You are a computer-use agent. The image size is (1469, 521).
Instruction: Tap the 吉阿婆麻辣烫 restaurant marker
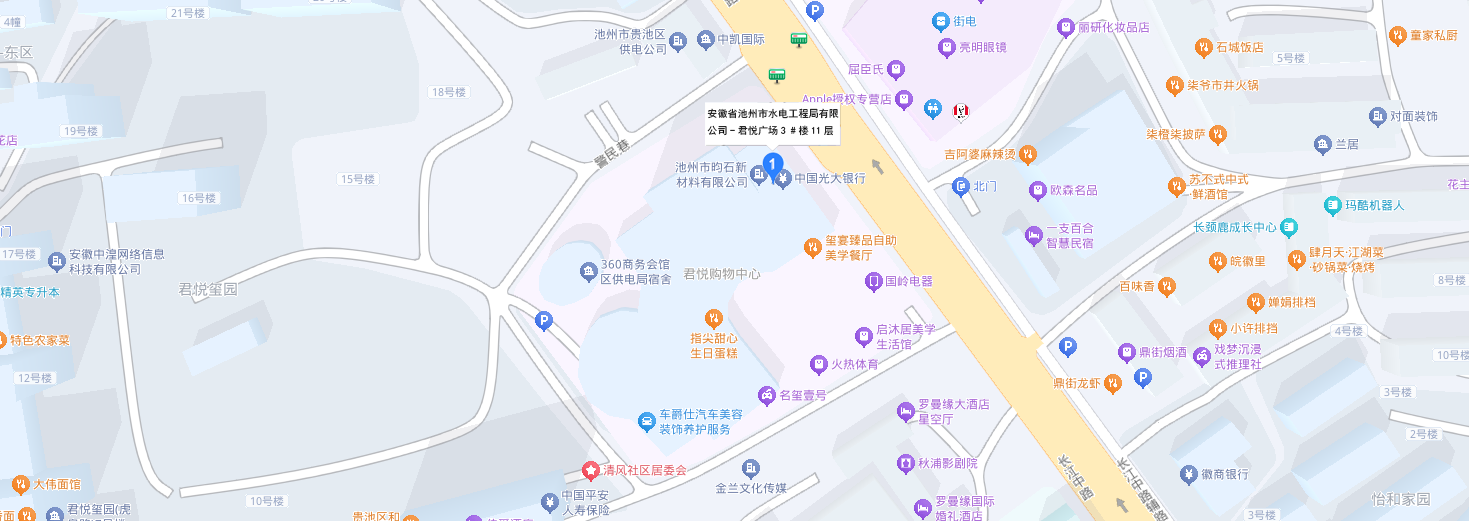(1028, 154)
